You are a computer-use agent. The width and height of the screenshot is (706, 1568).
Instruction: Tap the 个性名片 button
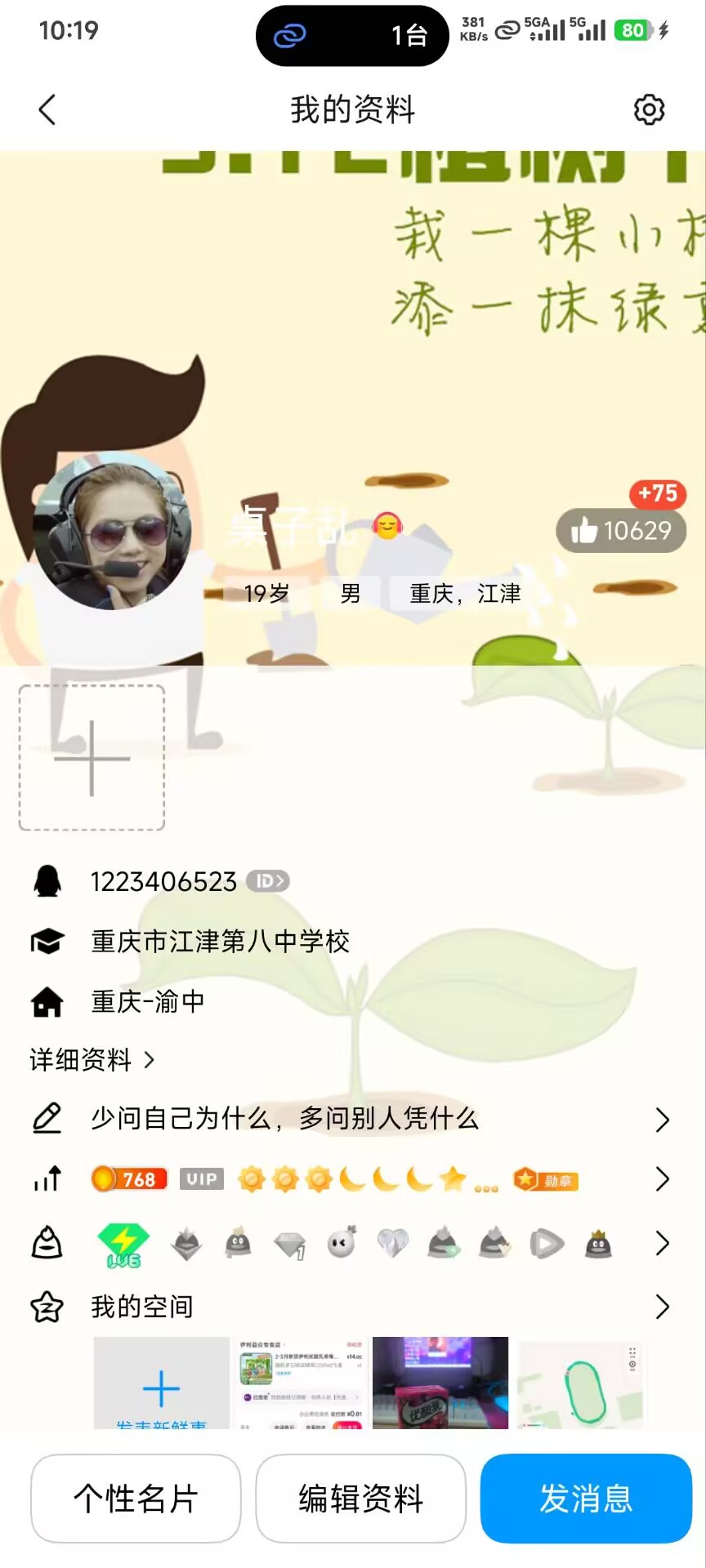click(136, 1499)
